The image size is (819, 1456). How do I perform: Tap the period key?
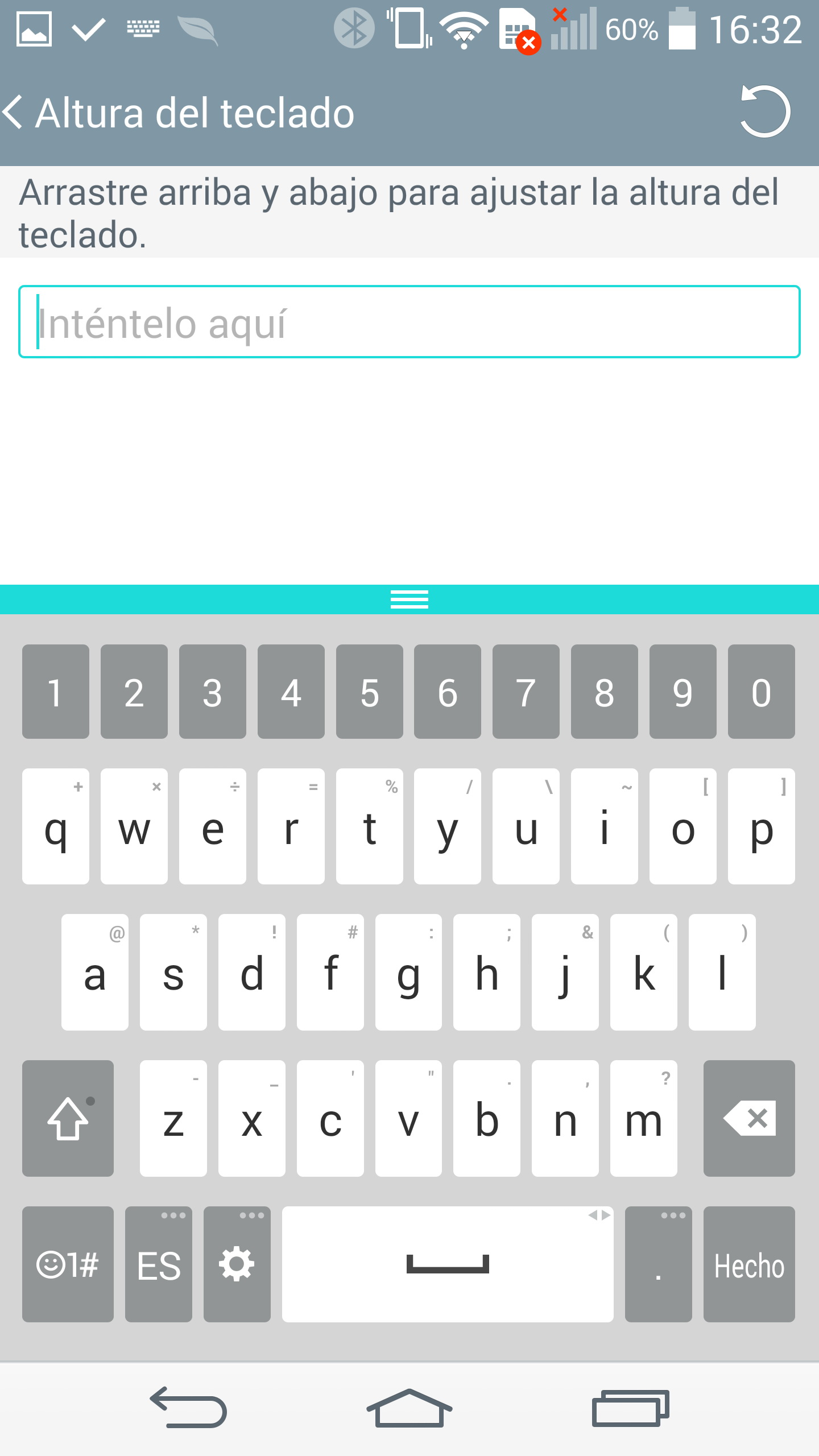(658, 1265)
